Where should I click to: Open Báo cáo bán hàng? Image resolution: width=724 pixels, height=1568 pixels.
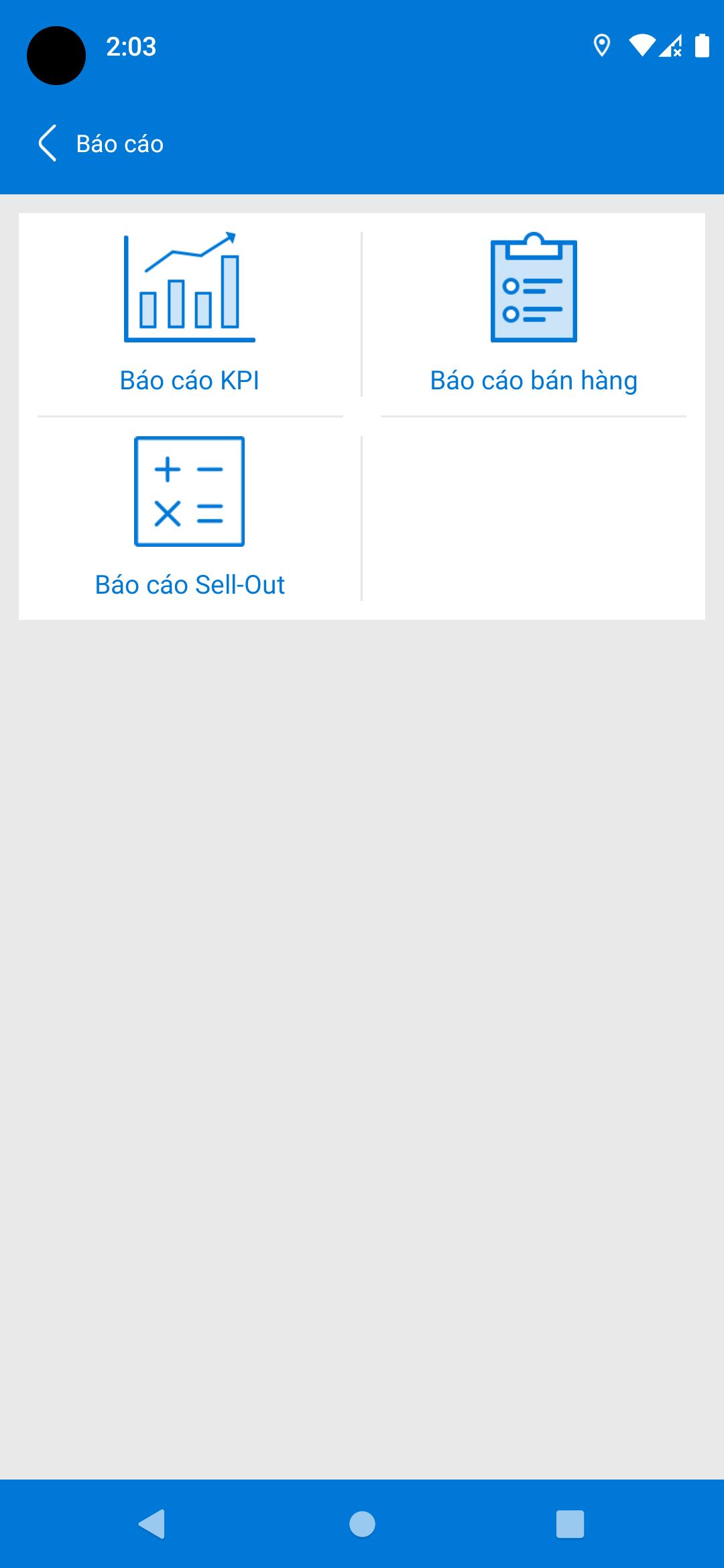(x=534, y=314)
